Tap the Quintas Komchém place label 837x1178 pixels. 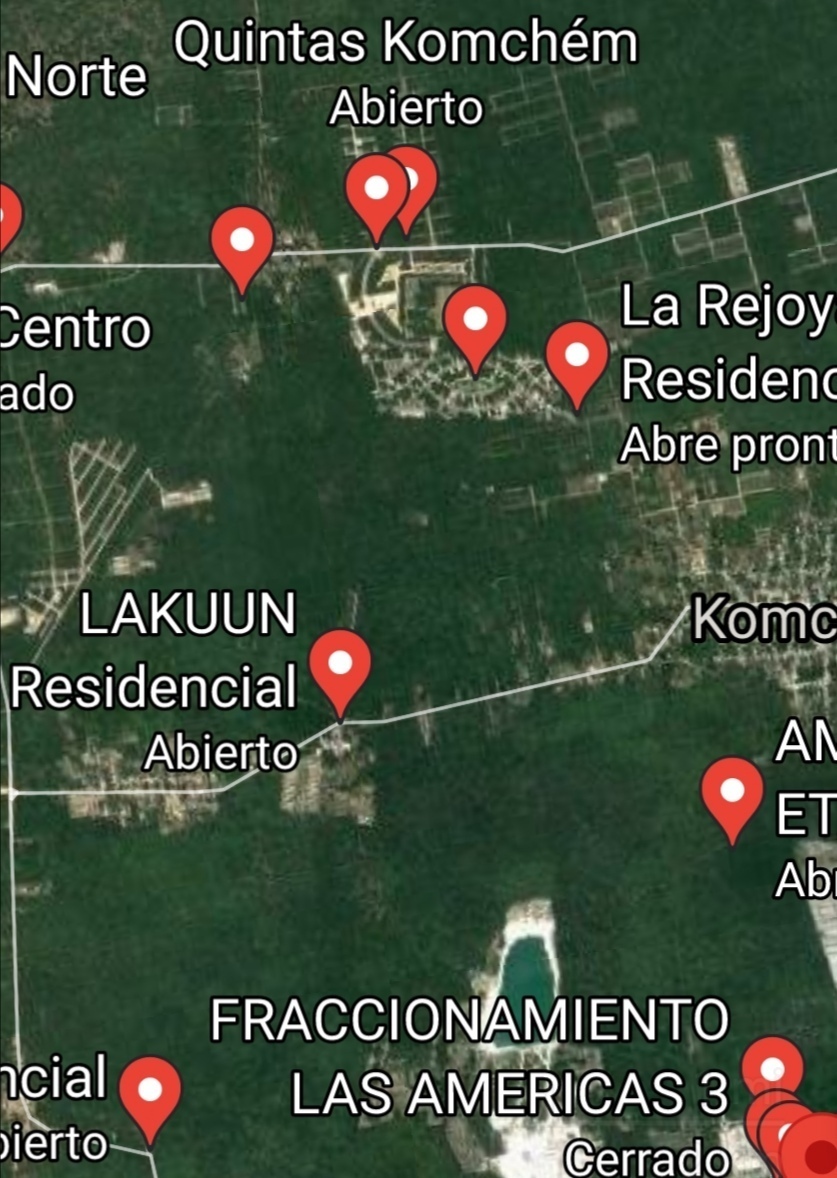click(406, 45)
